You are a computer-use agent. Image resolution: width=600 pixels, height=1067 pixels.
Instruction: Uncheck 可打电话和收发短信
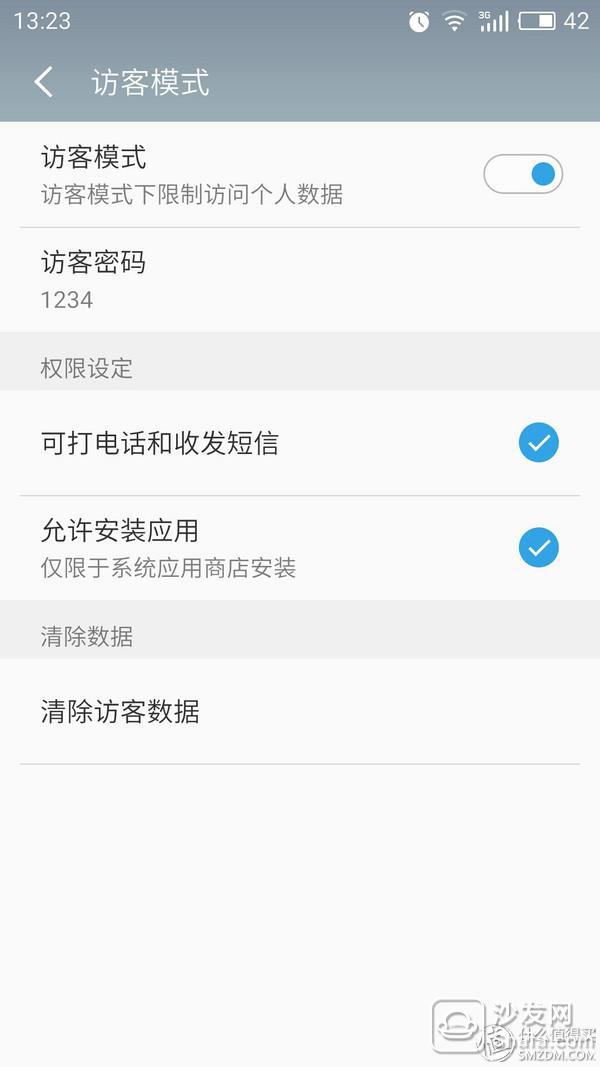click(539, 443)
